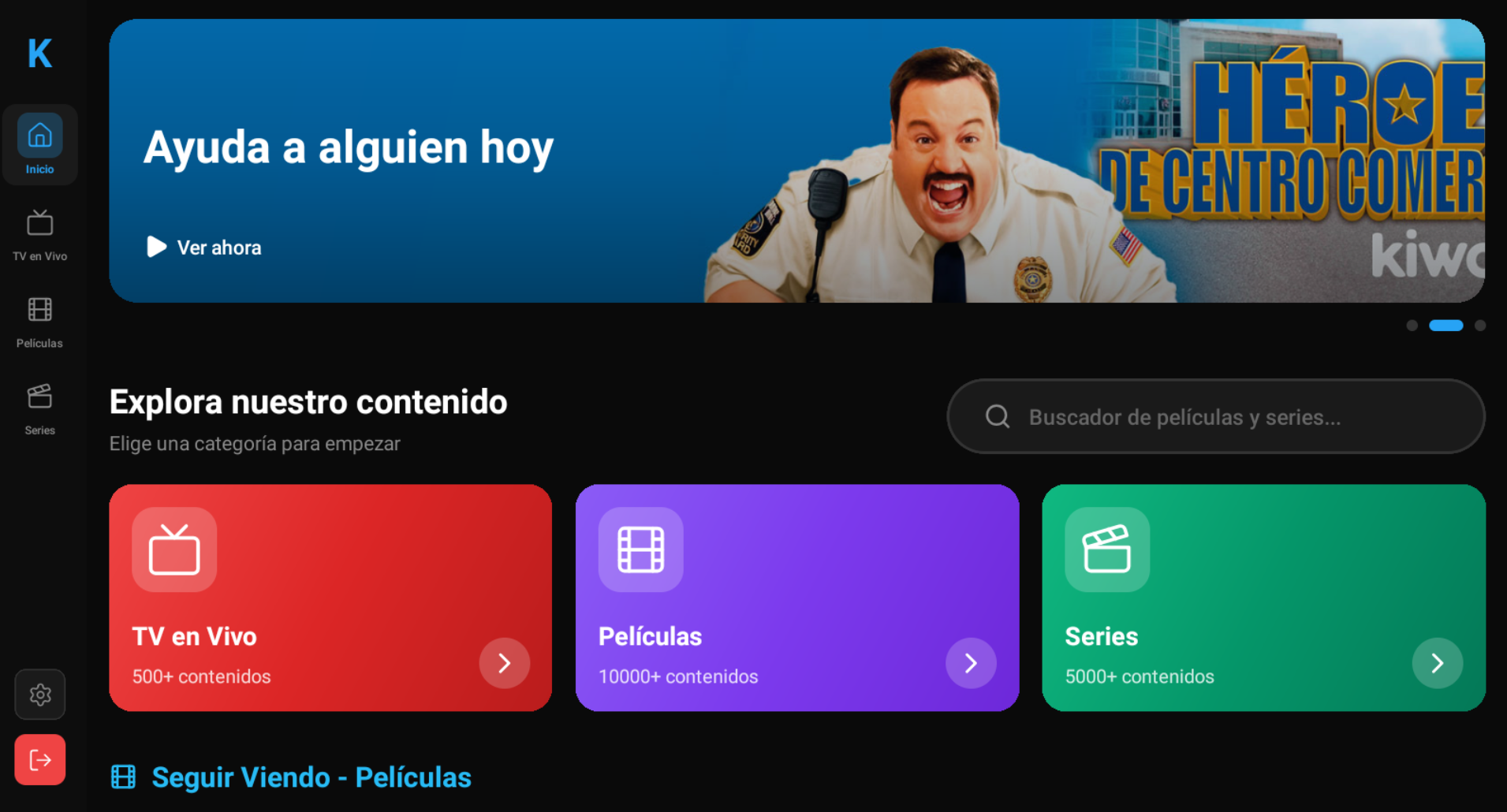Open the settings gear

click(x=39, y=694)
